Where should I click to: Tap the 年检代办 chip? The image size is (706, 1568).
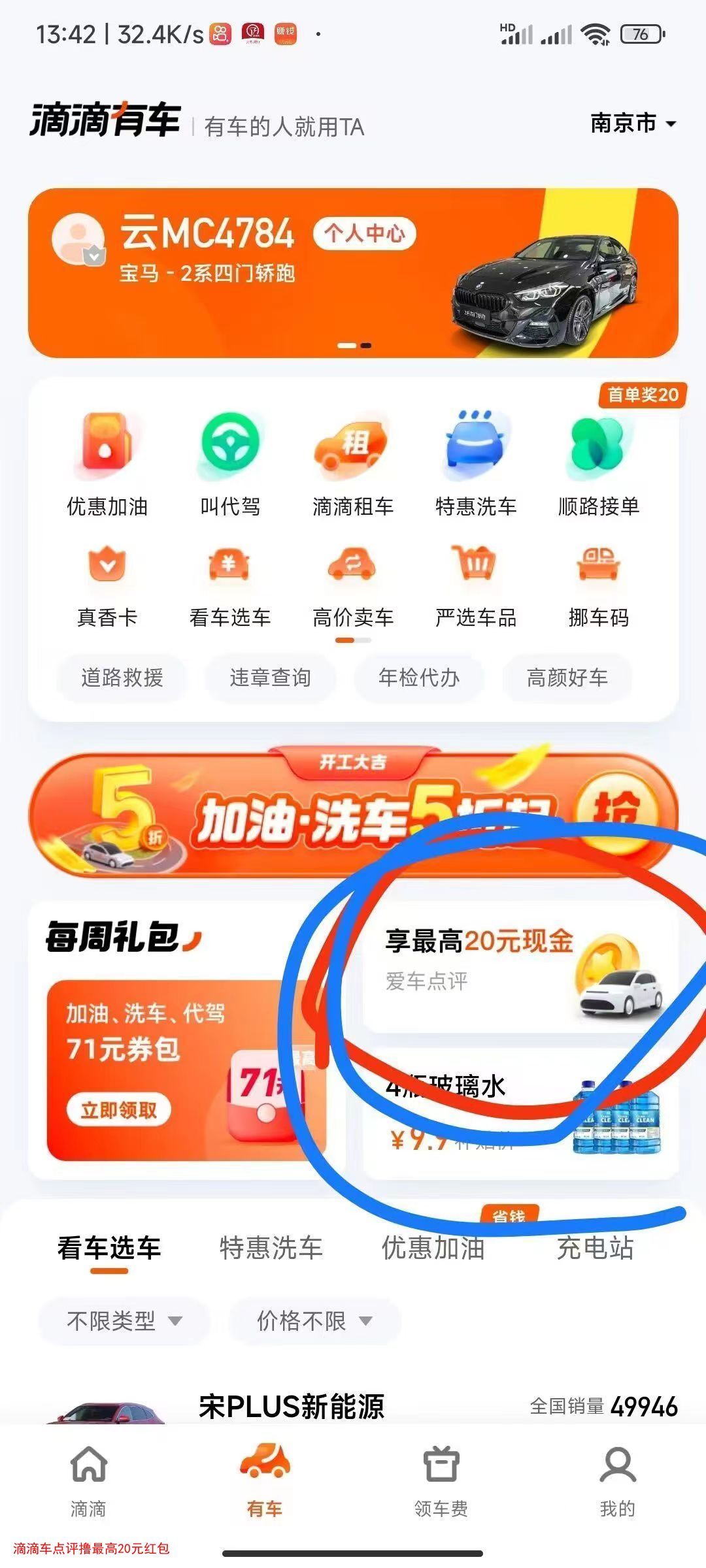pyautogui.click(x=419, y=678)
